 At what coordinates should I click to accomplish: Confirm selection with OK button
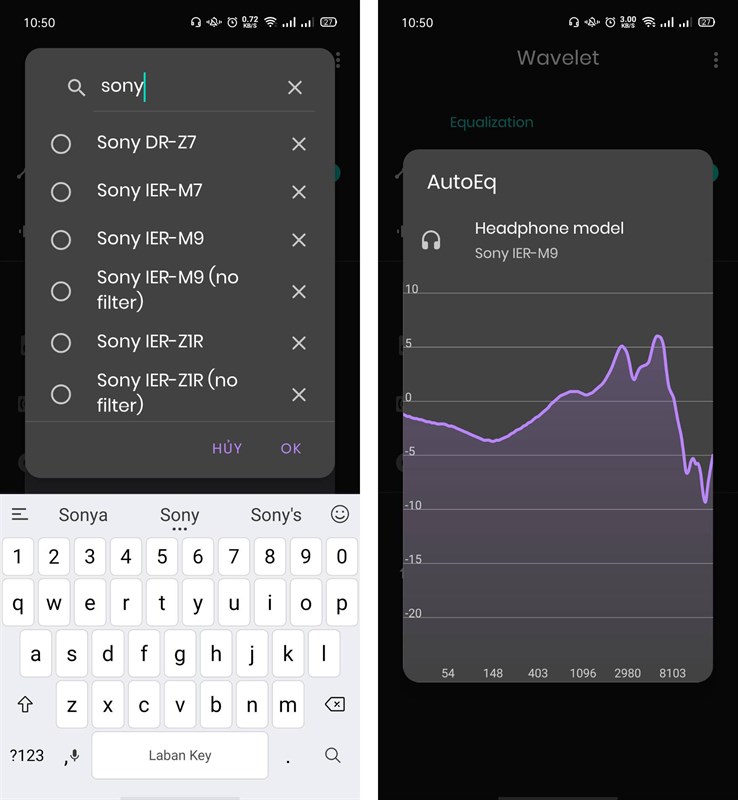291,448
